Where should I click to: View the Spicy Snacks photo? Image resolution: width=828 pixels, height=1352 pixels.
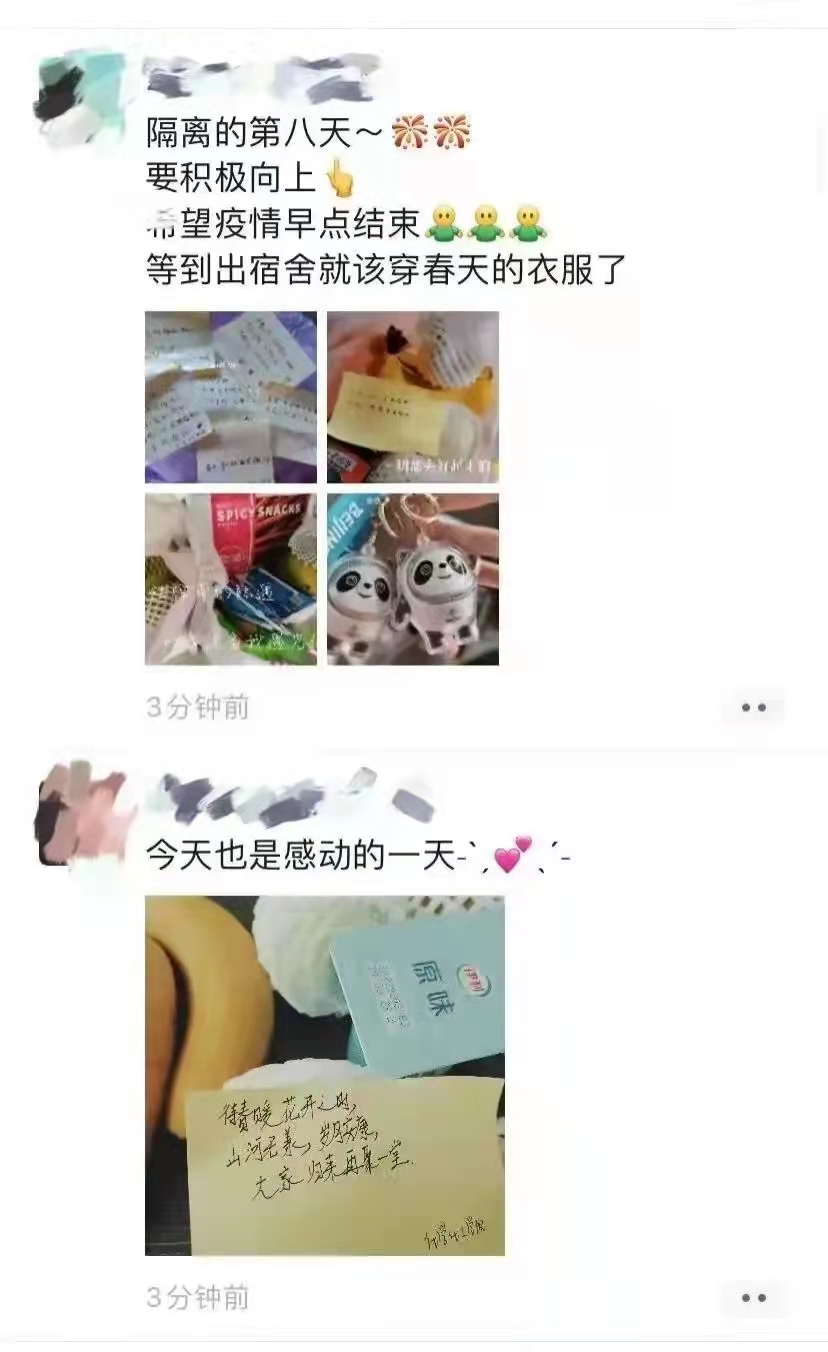(x=231, y=579)
